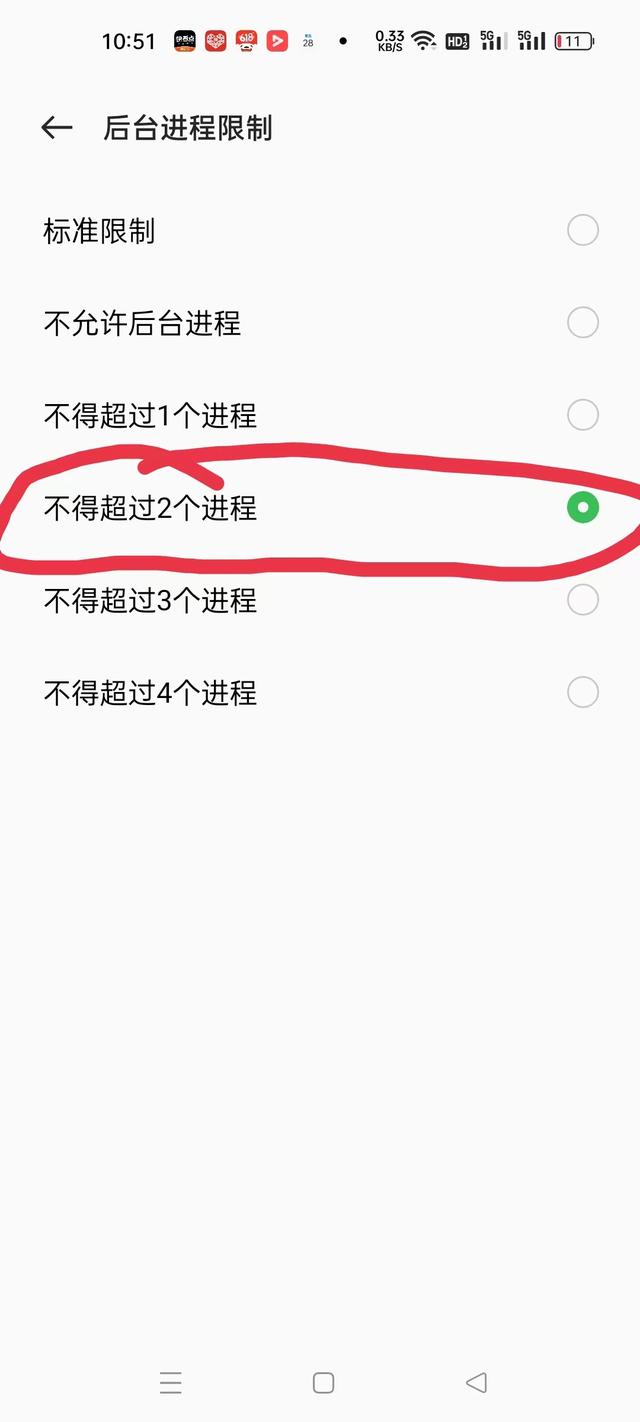Image resolution: width=640 pixels, height=1422 pixels.
Task: Tap the system home button
Action: coord(323,1382)
